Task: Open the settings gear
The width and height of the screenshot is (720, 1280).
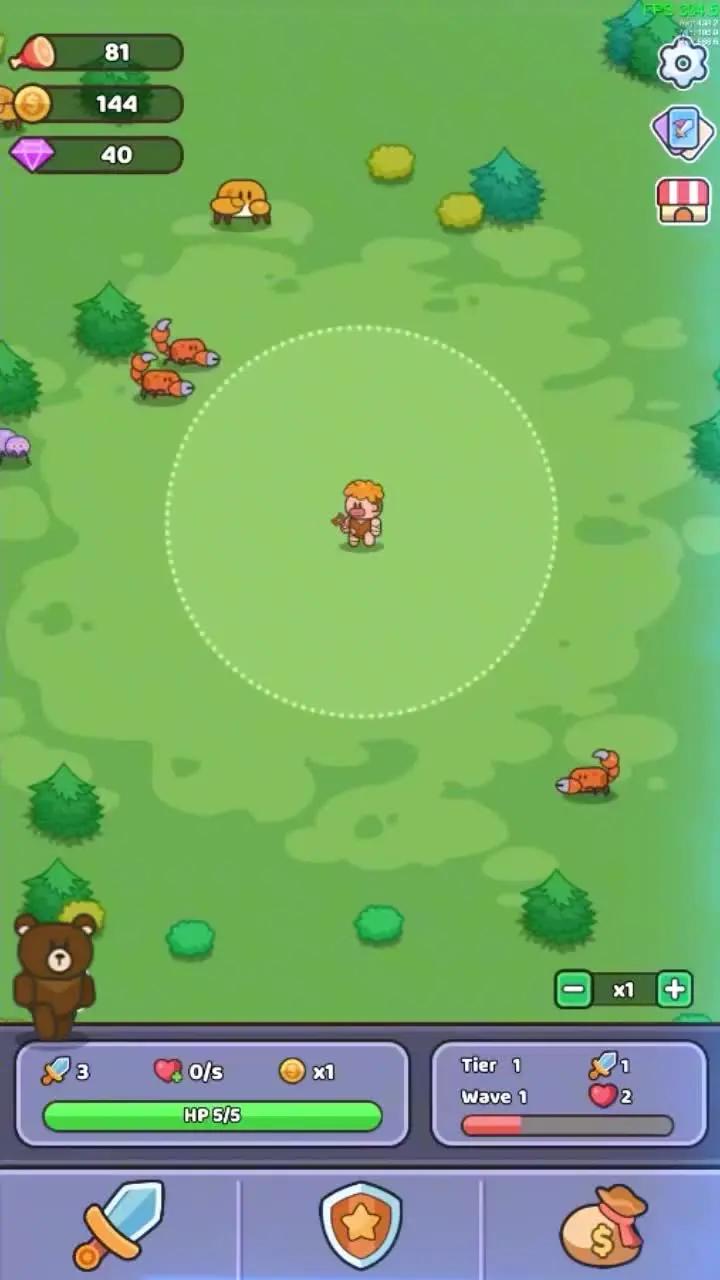Action: [x=683, y=64]
